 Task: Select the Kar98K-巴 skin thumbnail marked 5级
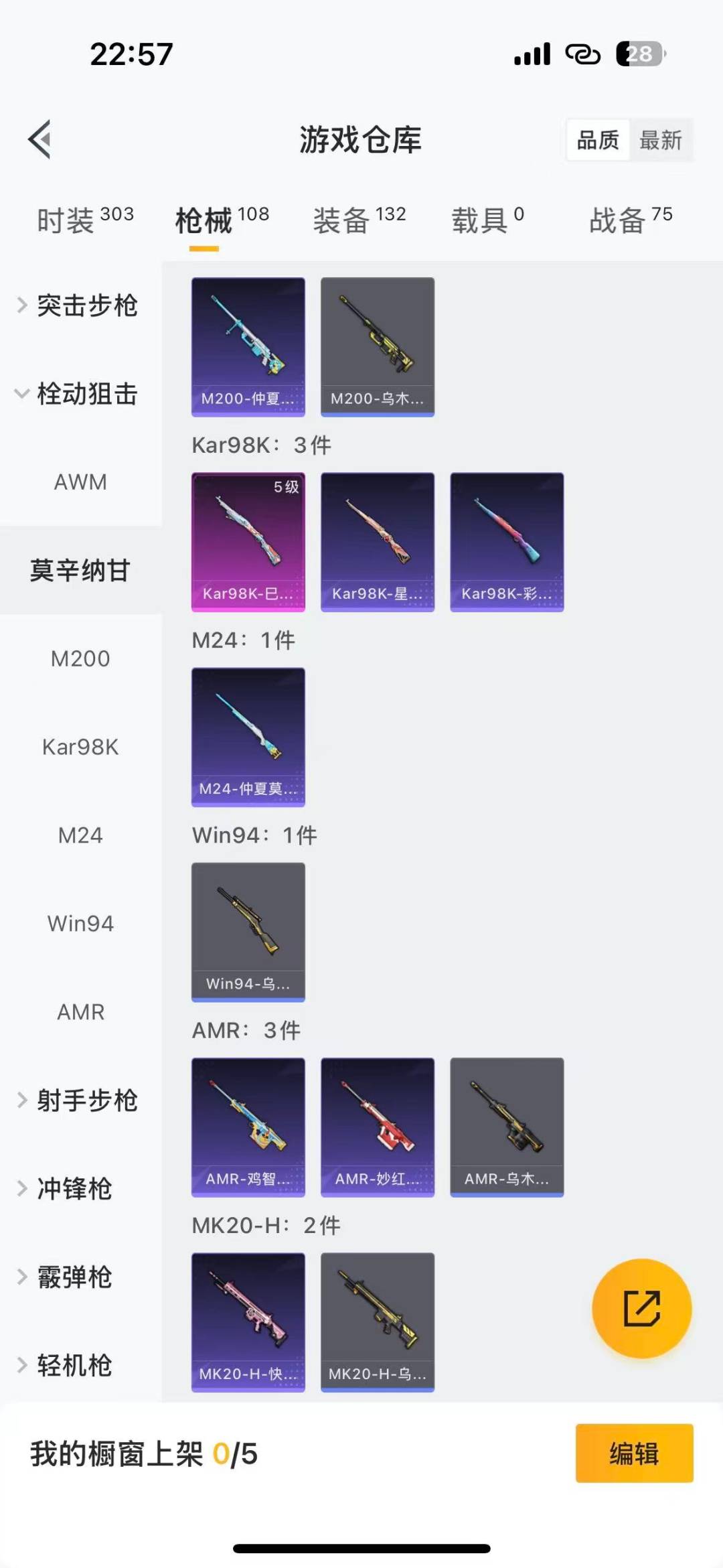(248, 541)
